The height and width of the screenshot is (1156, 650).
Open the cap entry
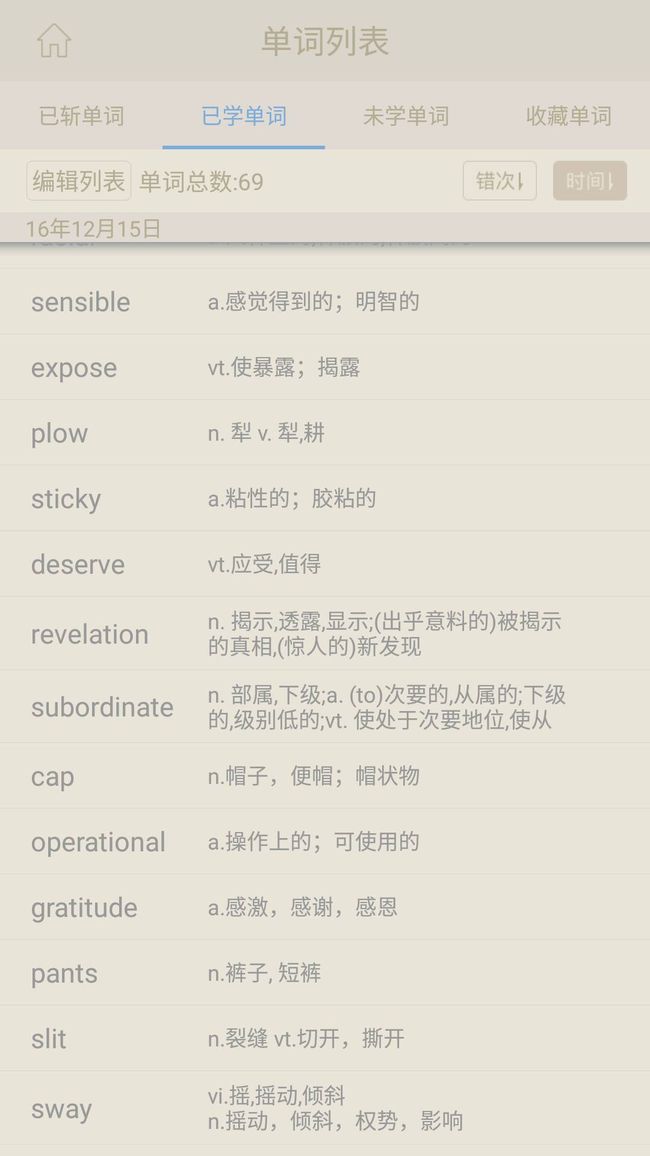click(x=325, y=776)
